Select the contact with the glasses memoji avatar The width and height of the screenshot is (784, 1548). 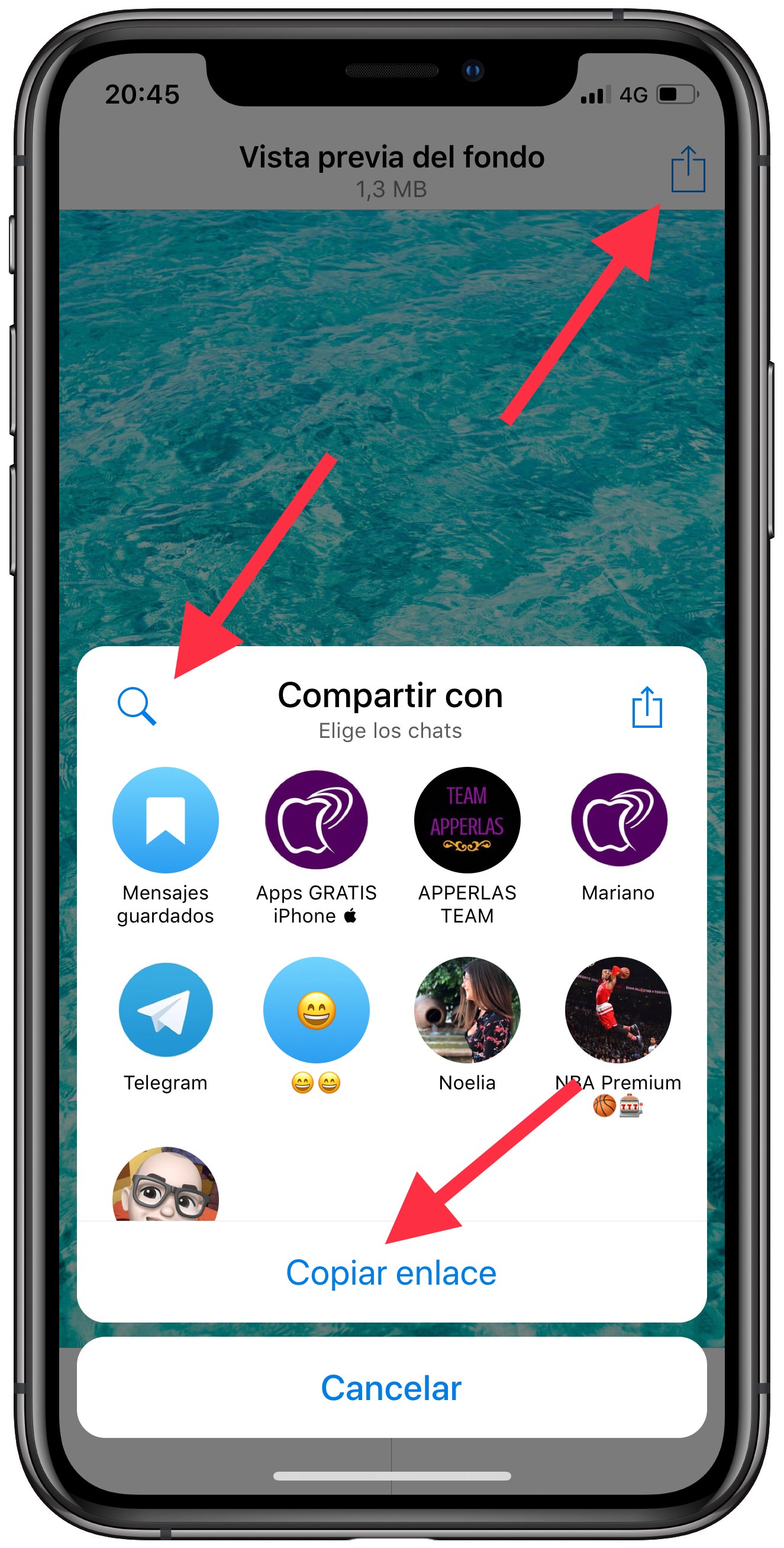click(165, 1185)
